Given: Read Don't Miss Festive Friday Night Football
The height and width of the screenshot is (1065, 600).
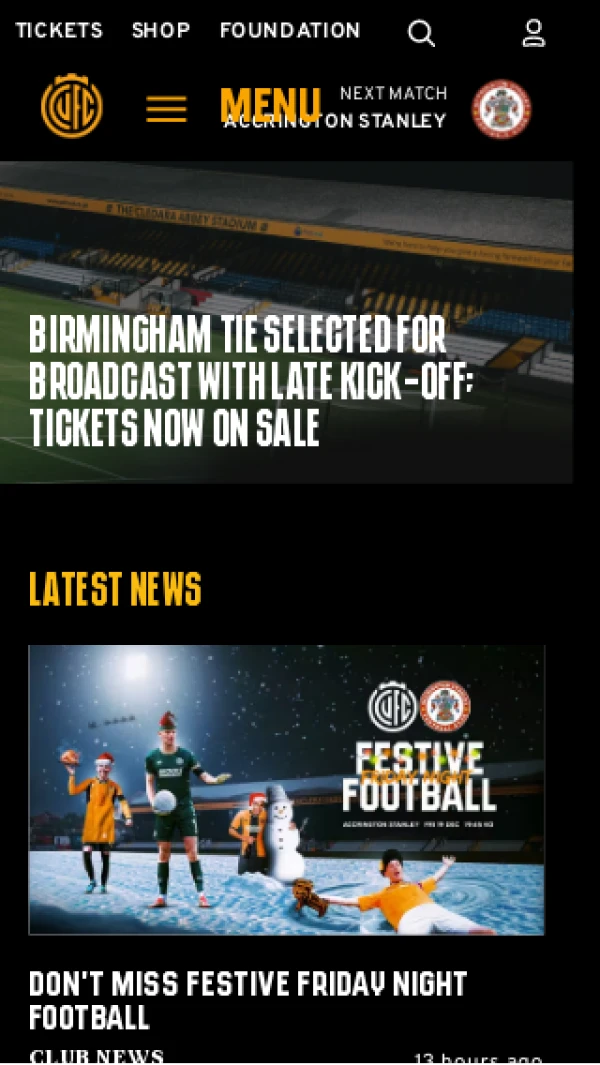Looking at the screenshot, I should click(247, 1000).
